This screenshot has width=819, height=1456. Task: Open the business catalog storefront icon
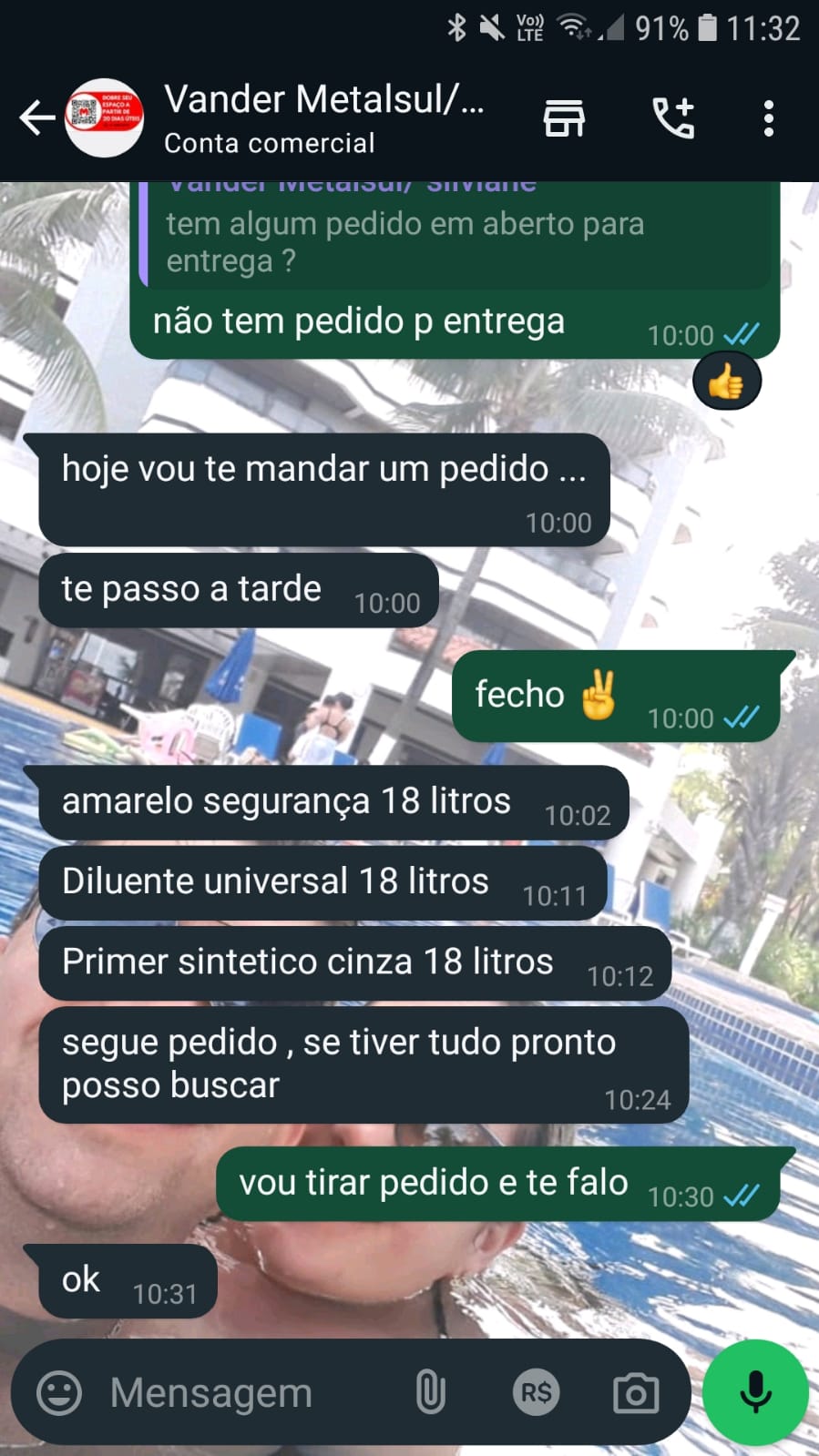(x=564, y=118)
